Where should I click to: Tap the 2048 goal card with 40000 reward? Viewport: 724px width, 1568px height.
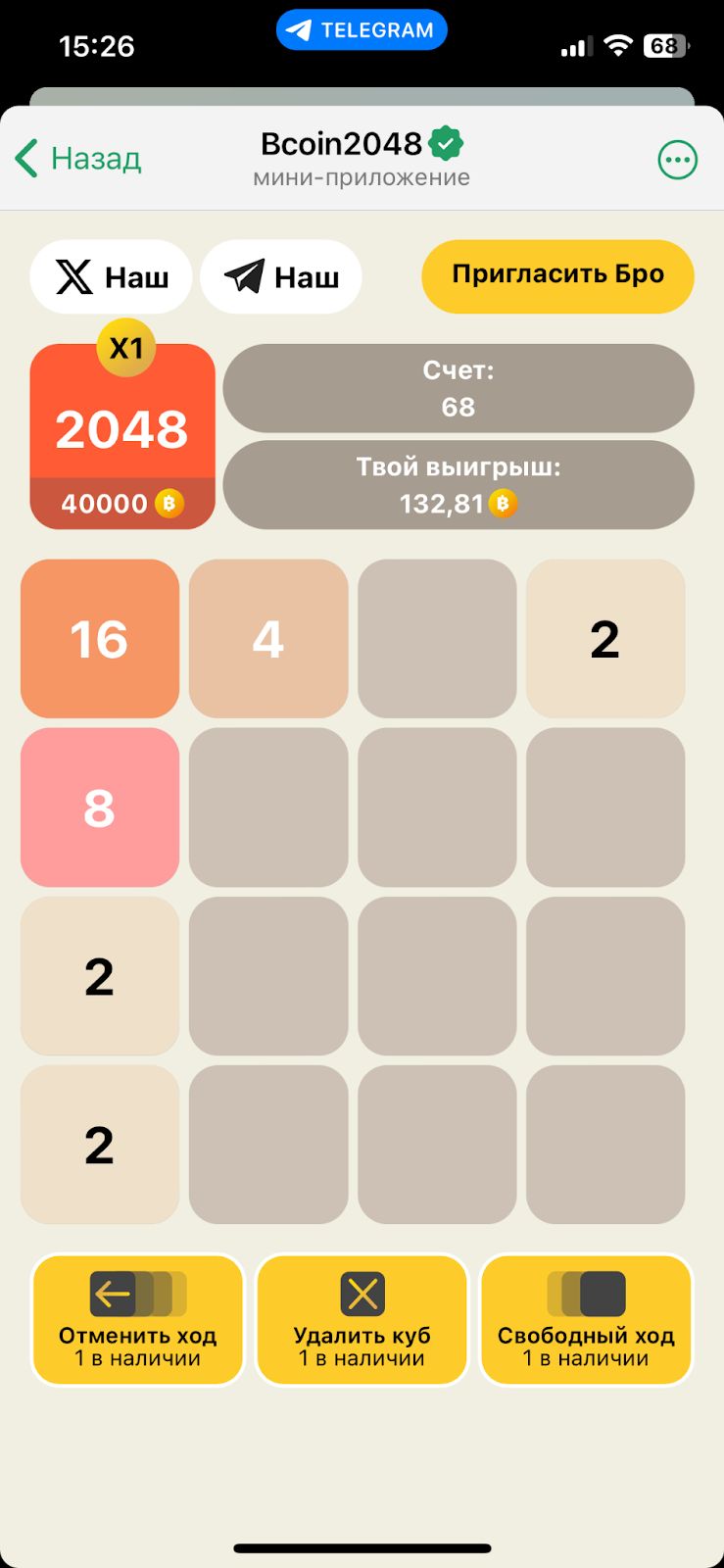point(122,438)
